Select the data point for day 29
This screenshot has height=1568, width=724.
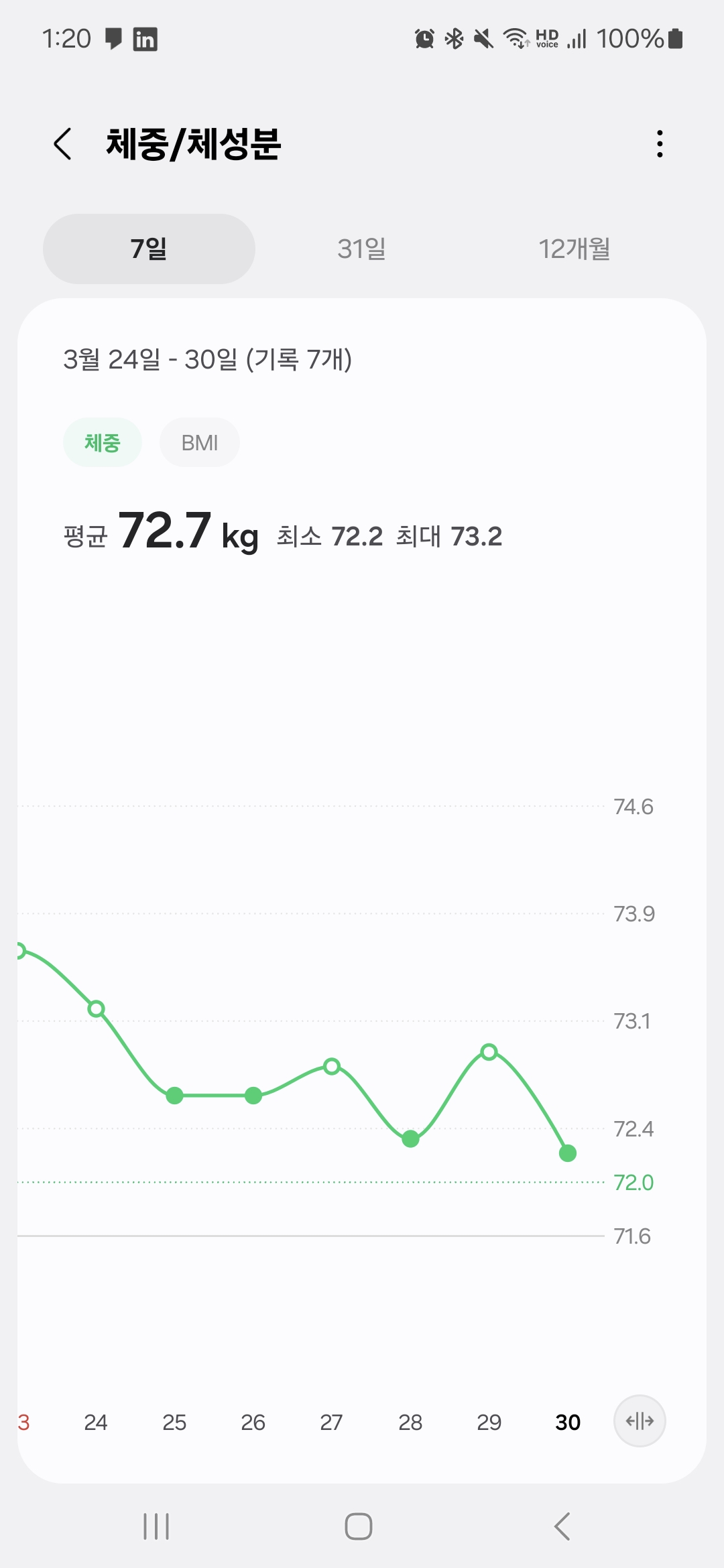click(489, 1051)
